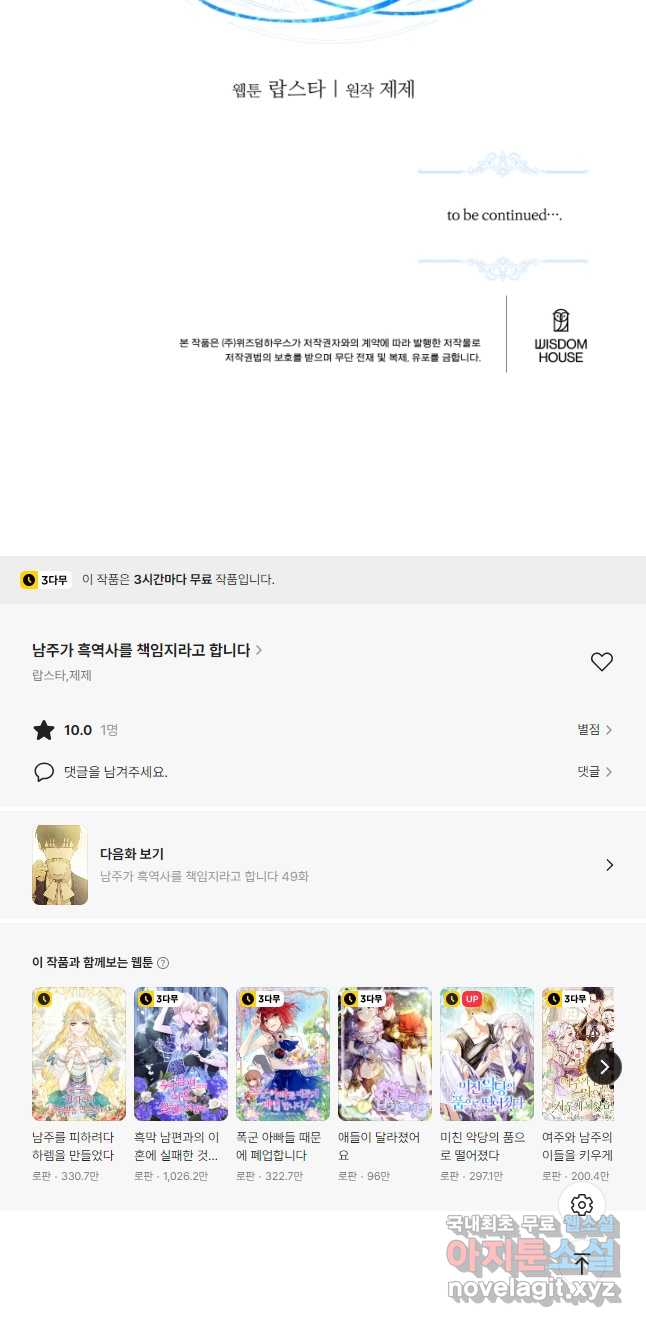This screenshot has height=1327, width=646.
Task: Like this webtoon with the heart icon
Action: pos(601,662)
